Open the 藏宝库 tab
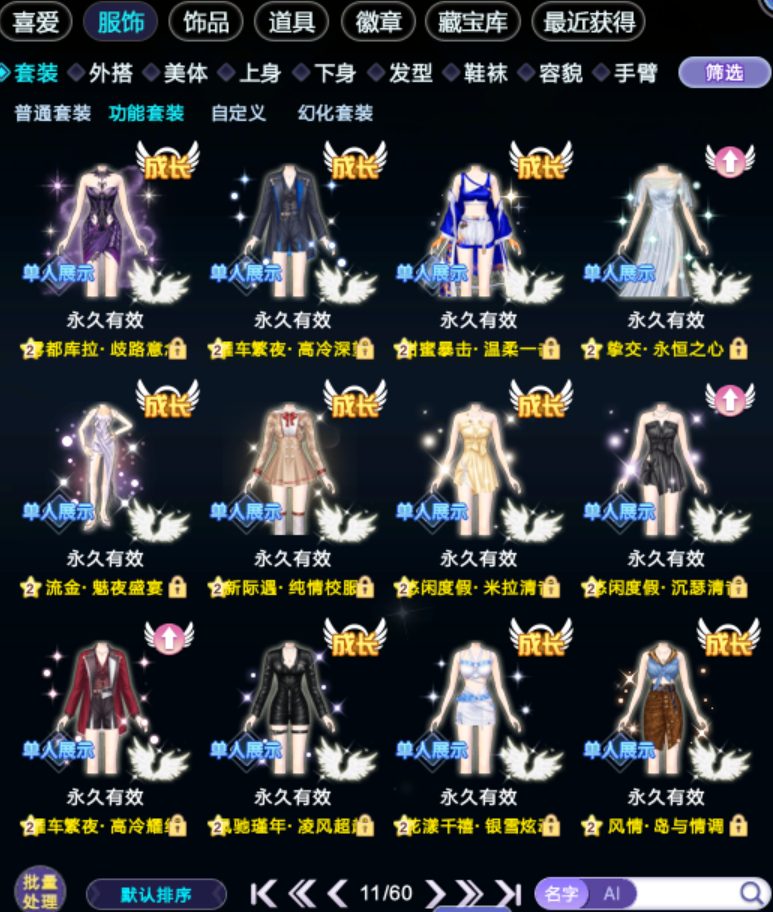 coord(473,22)
